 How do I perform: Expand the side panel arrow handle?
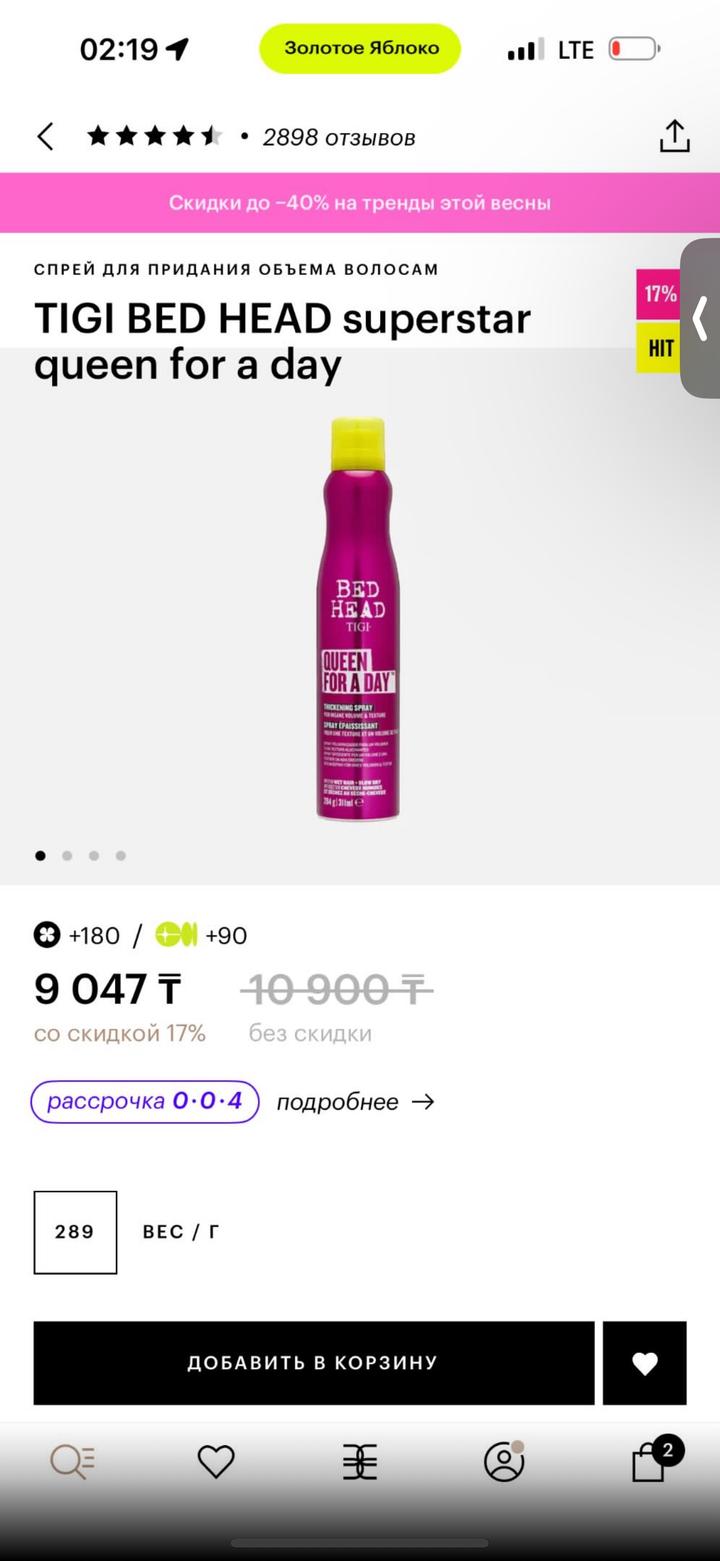click(x=701, y=318)
